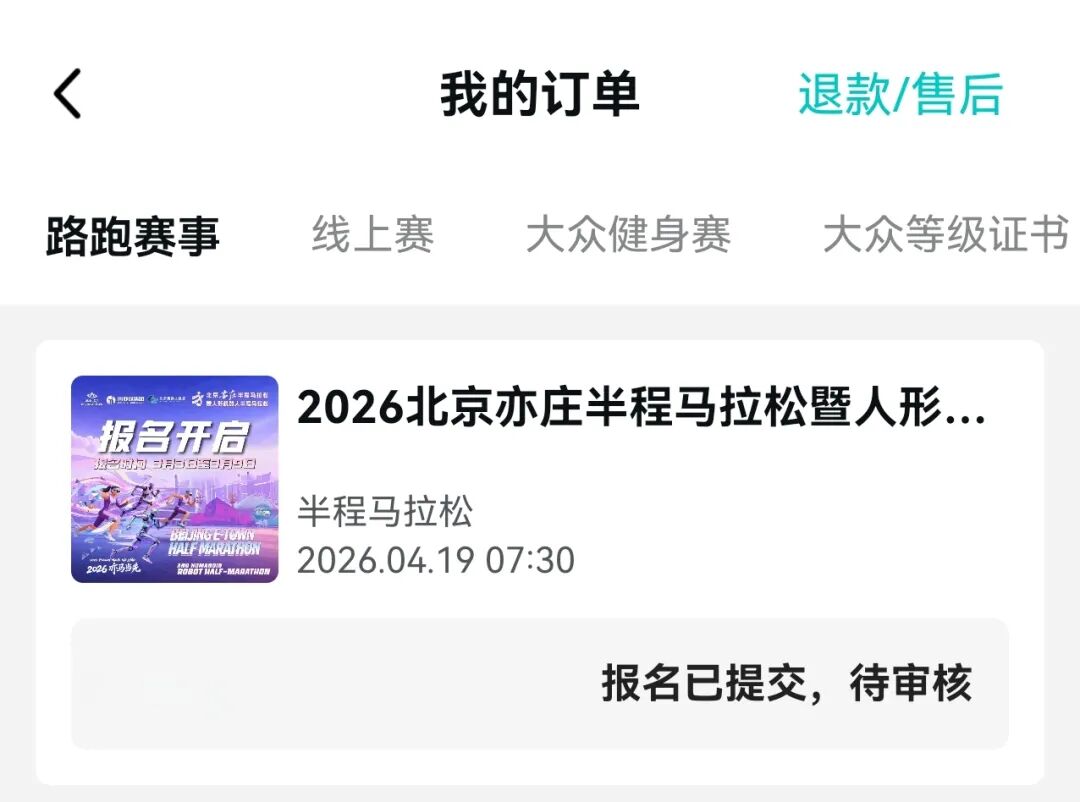Switch to the 大众健身赛 tab

click(628, 236)
